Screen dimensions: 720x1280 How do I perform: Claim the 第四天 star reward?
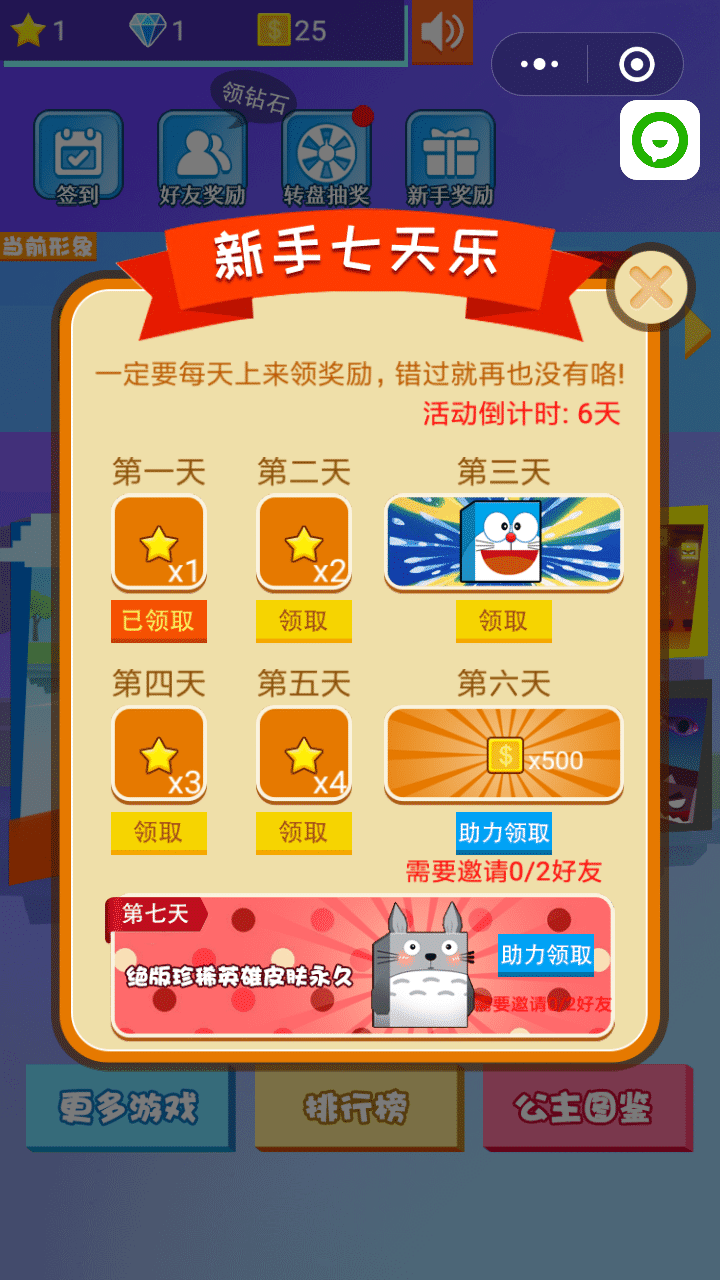point(158,832)
